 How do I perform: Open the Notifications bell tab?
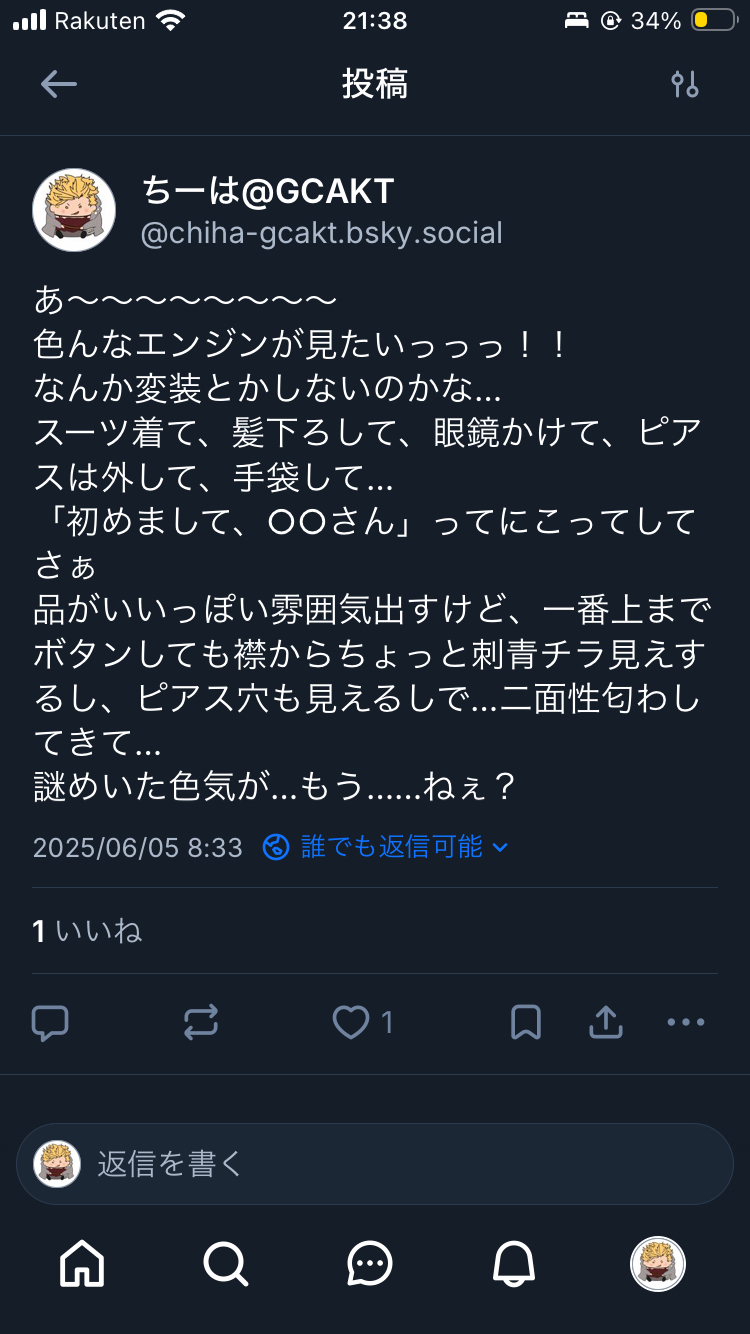tap(514, 1264)
